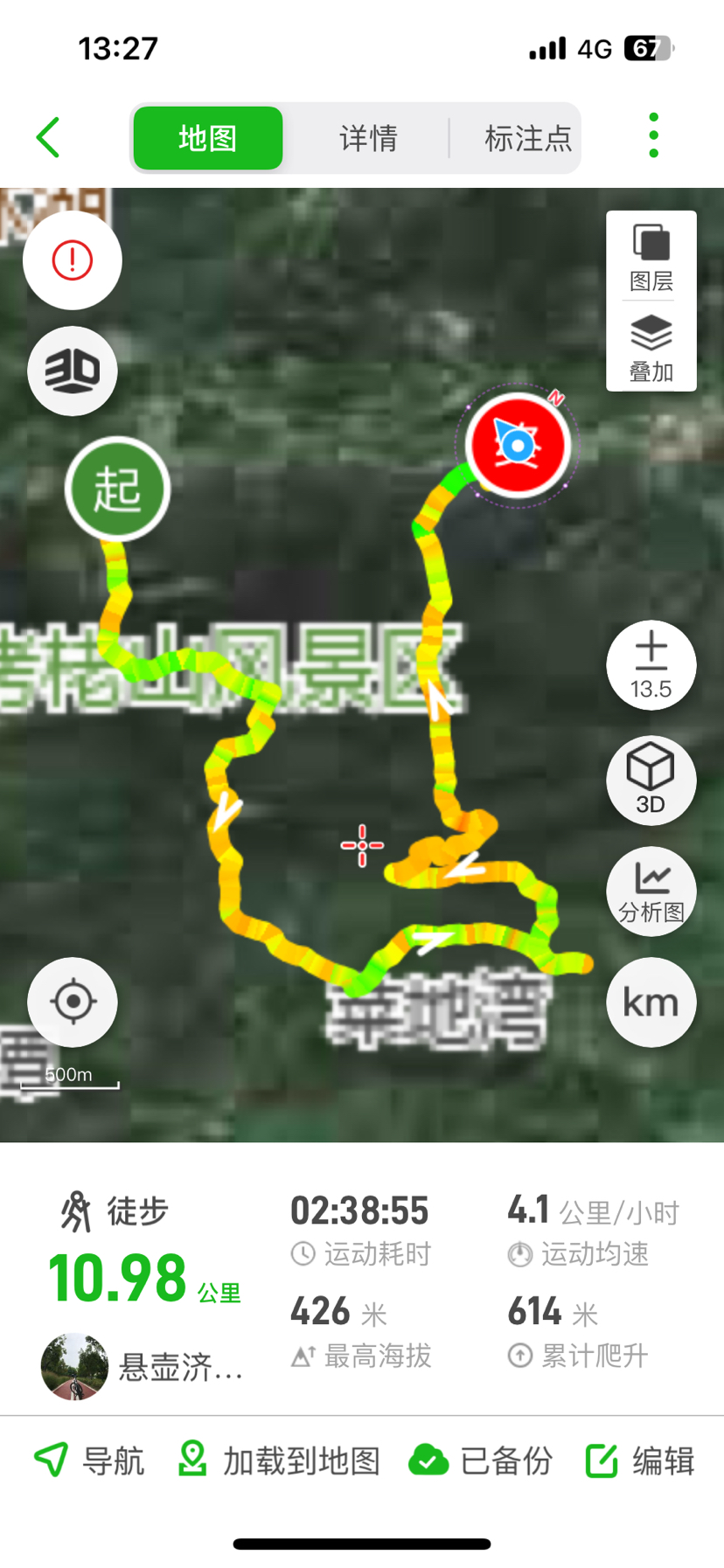The width and height of the screenshot is (724, 1568).
Task: Edit this track with 编辑
Action: [x=640, y=1460]
